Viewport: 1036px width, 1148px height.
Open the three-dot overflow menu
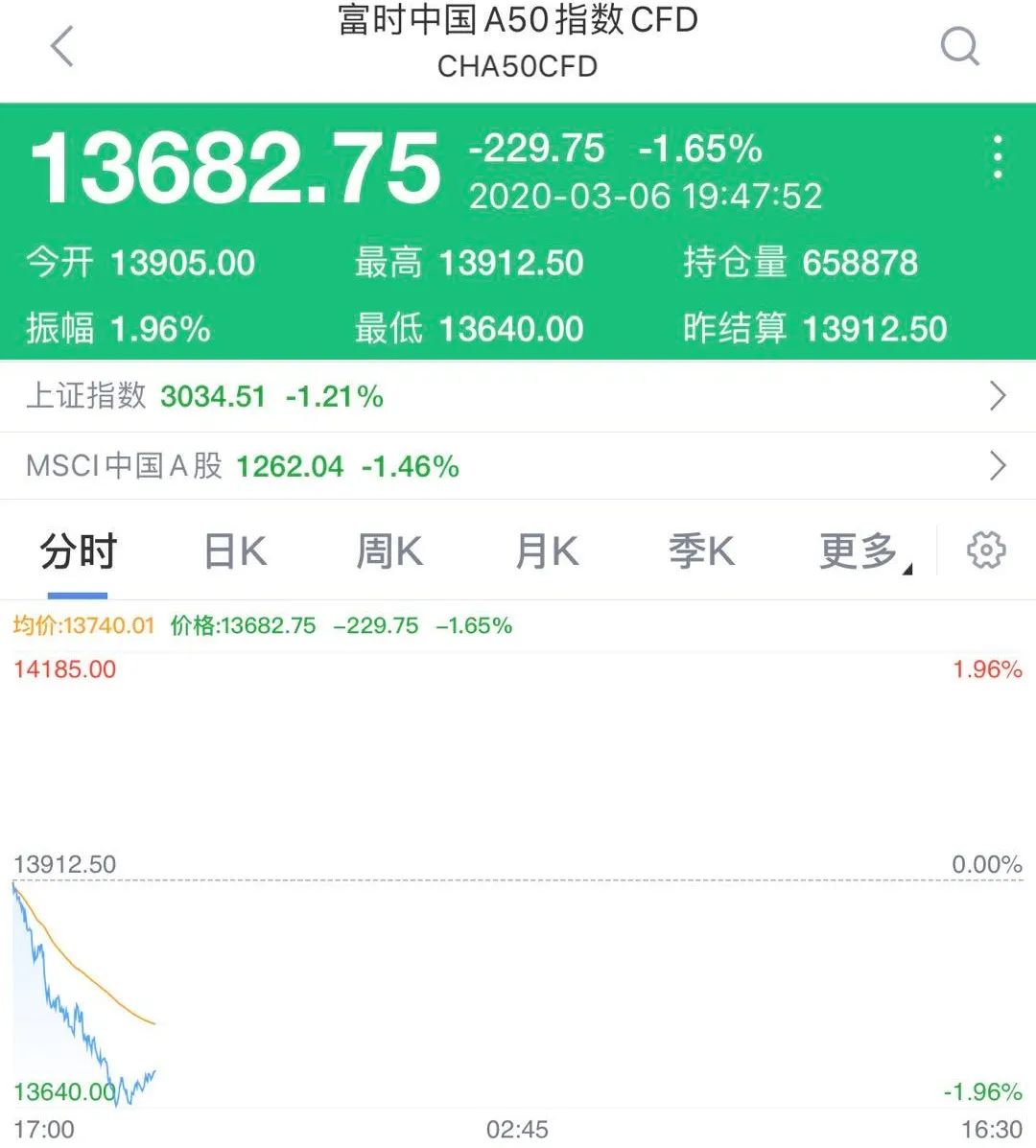click(x=998, y=157)
